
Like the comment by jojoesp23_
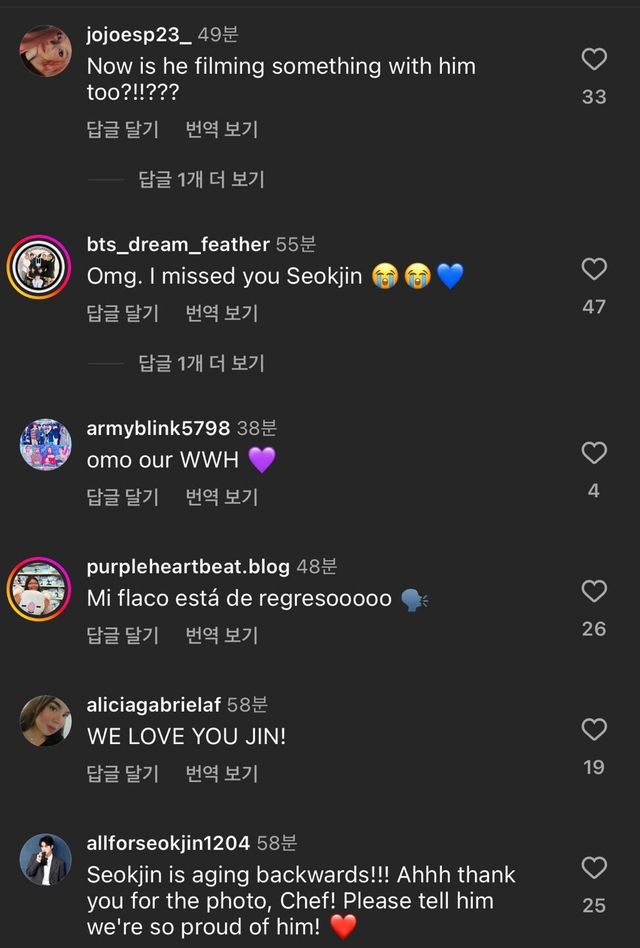[x=594, y=60]
